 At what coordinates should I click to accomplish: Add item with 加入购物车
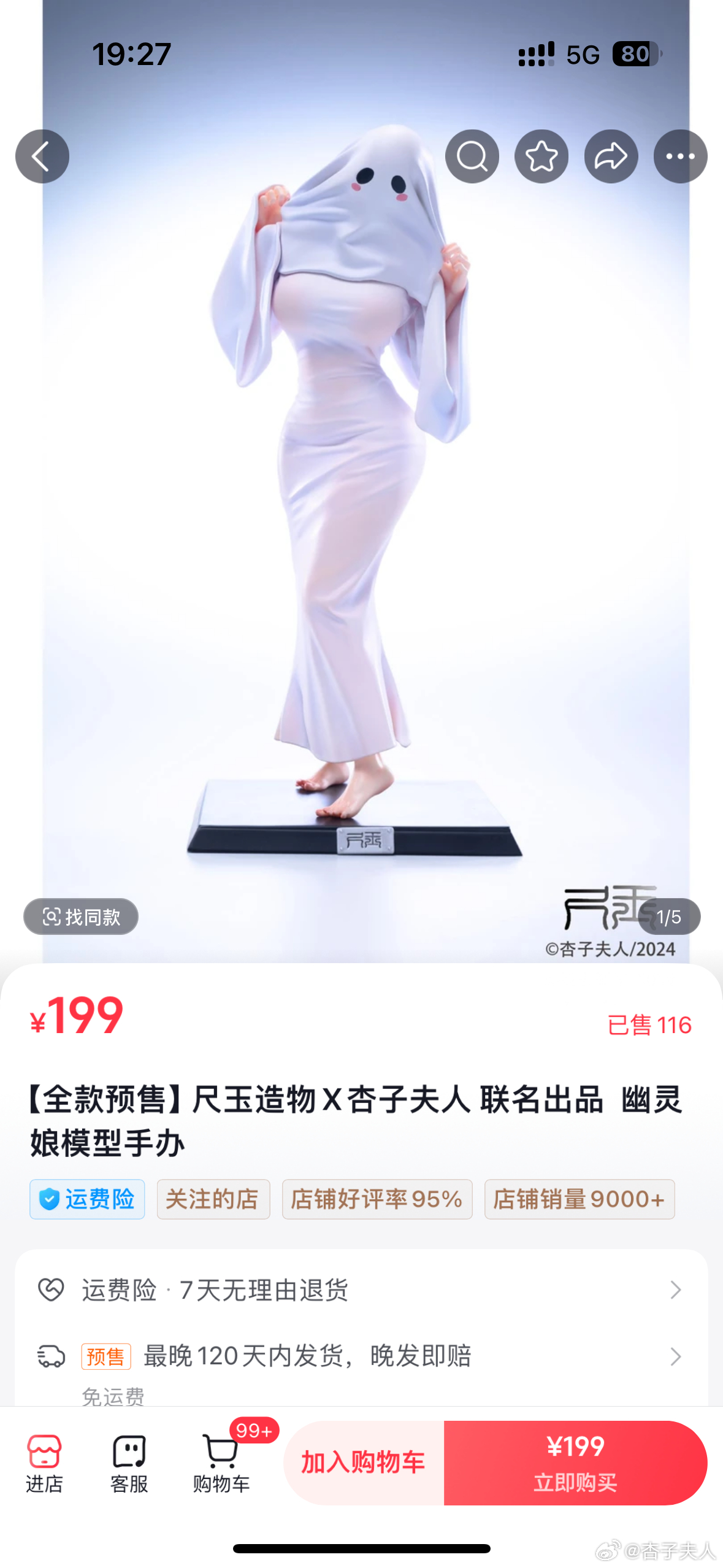point(363,1462)
